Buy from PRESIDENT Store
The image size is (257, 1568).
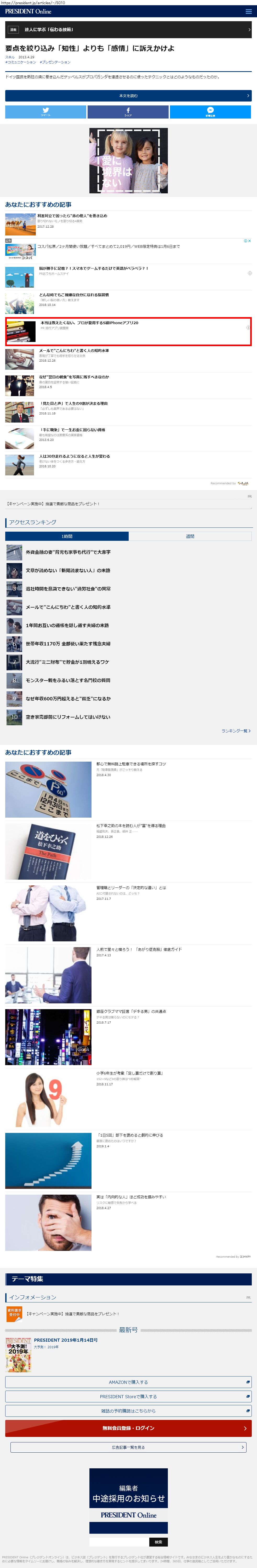pyautogui.click(x=128, y=1396)
